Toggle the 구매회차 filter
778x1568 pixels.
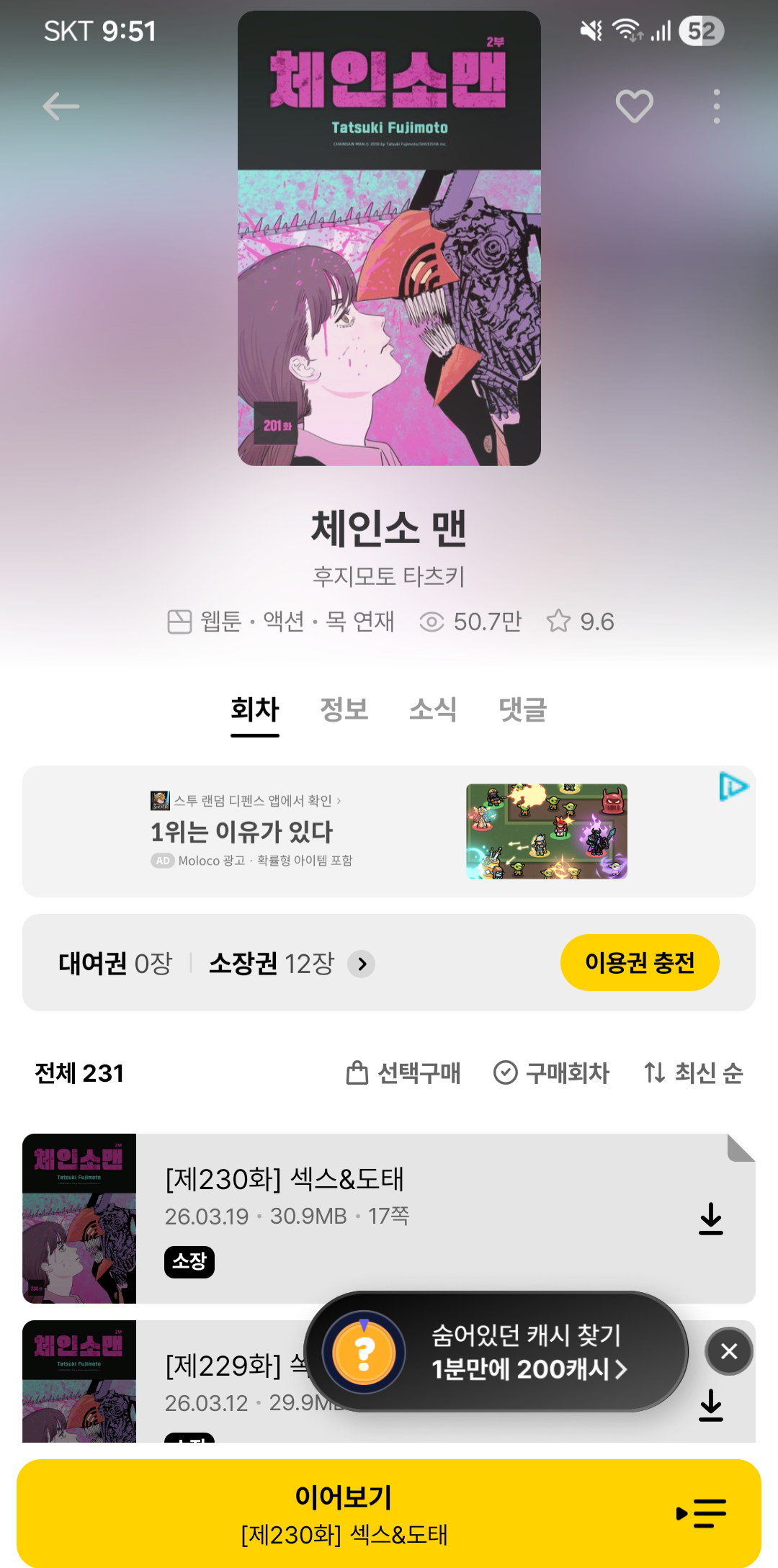[x=552, y=1073]
